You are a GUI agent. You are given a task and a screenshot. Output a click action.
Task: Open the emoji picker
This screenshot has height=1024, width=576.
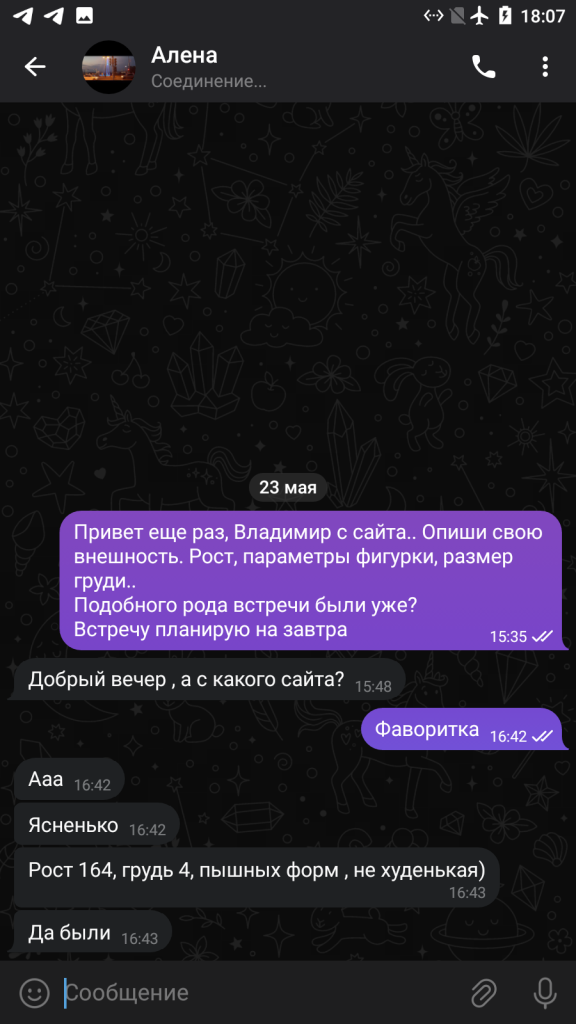point(35,993)
